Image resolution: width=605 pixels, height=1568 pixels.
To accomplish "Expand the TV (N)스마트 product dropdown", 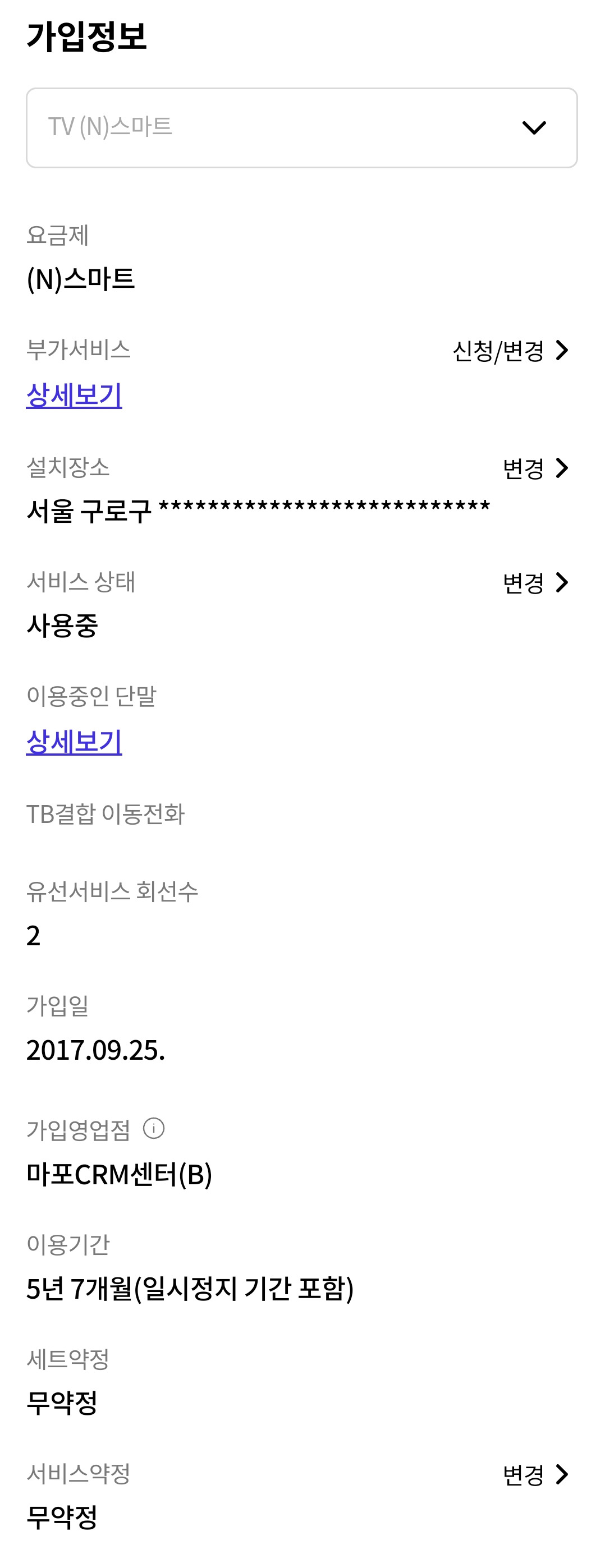I will coord(301,128).
